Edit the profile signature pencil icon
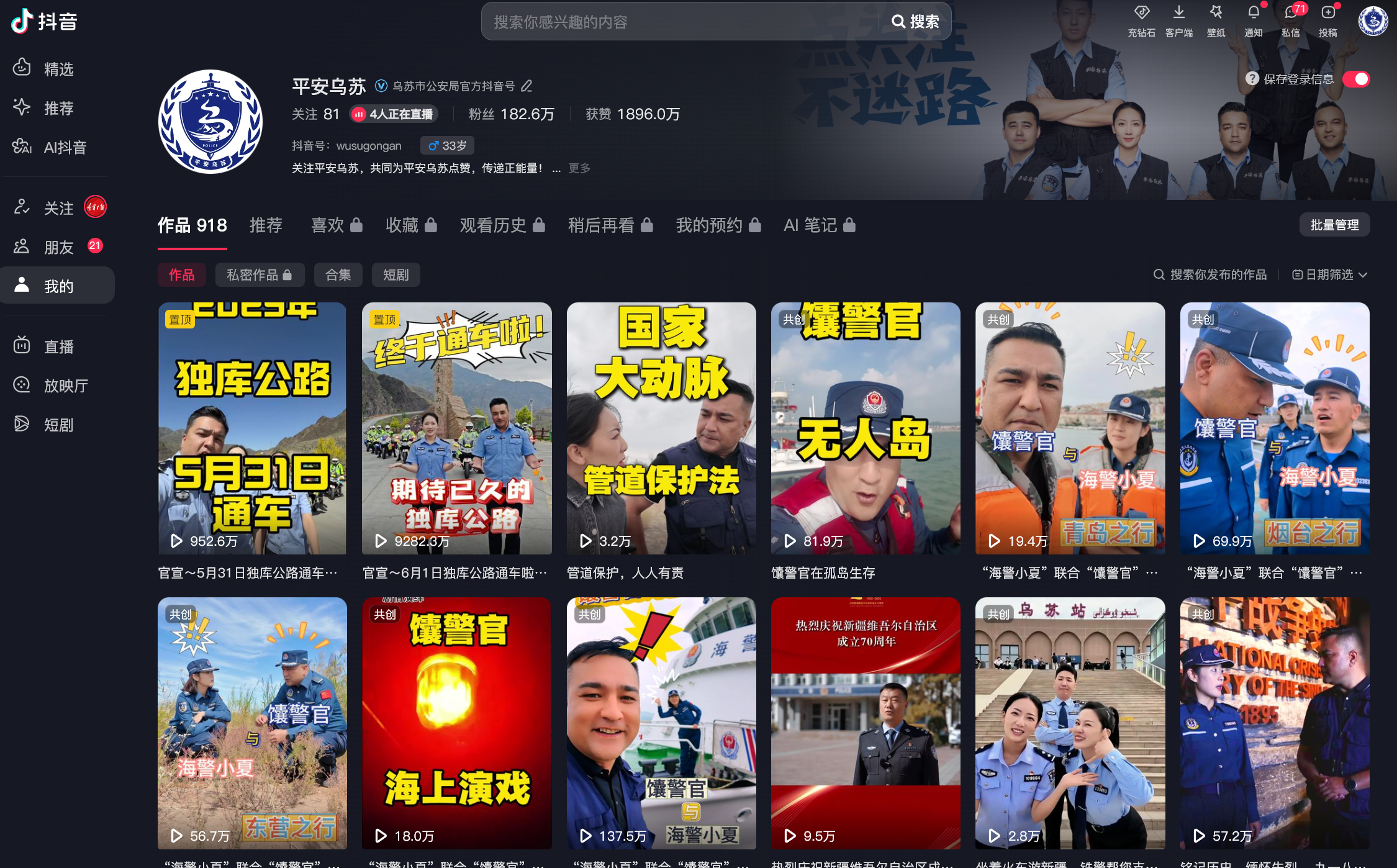Screen dimensions: 1397x868 pyautogui.click(x=527, y=86)
